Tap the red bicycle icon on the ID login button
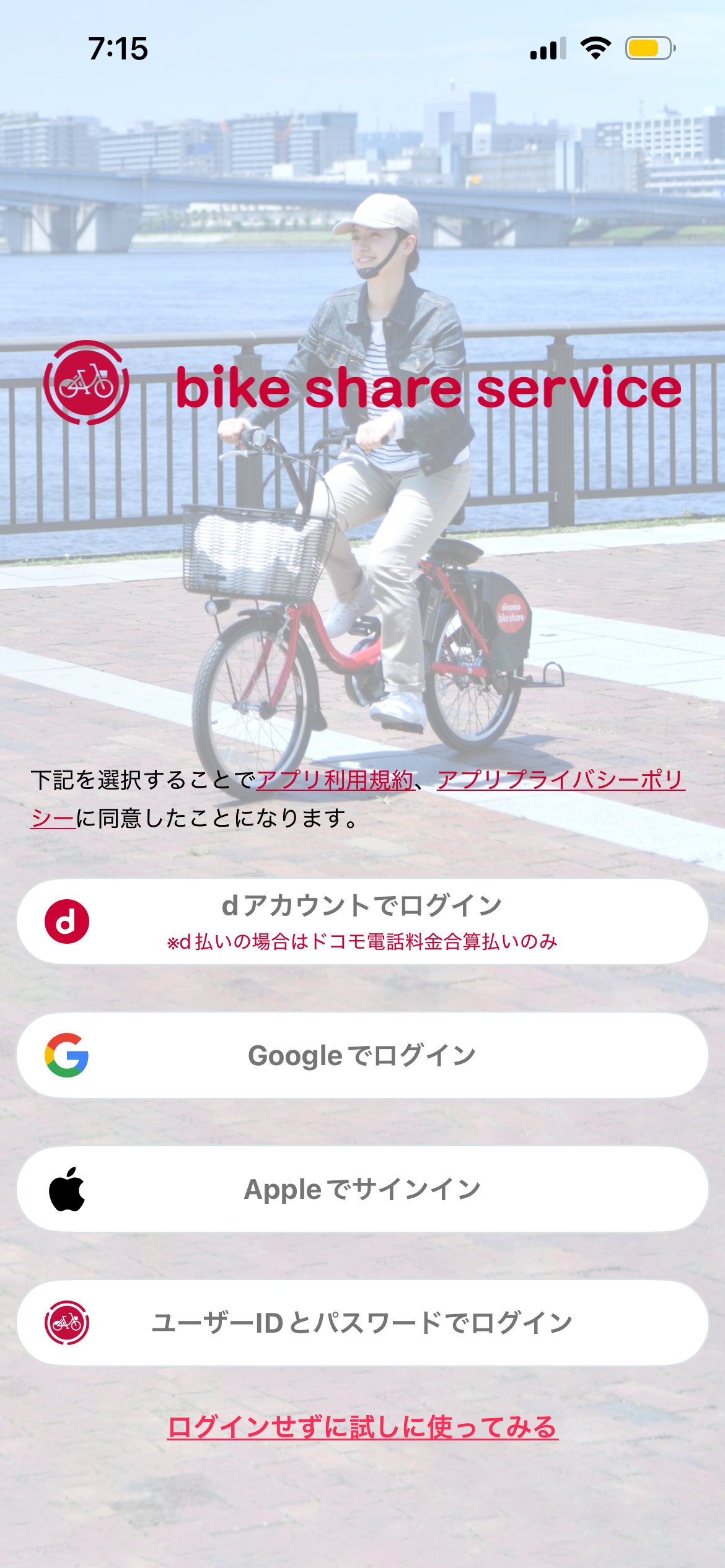This screenshot has width=725, height=1568. [66, 1323]
